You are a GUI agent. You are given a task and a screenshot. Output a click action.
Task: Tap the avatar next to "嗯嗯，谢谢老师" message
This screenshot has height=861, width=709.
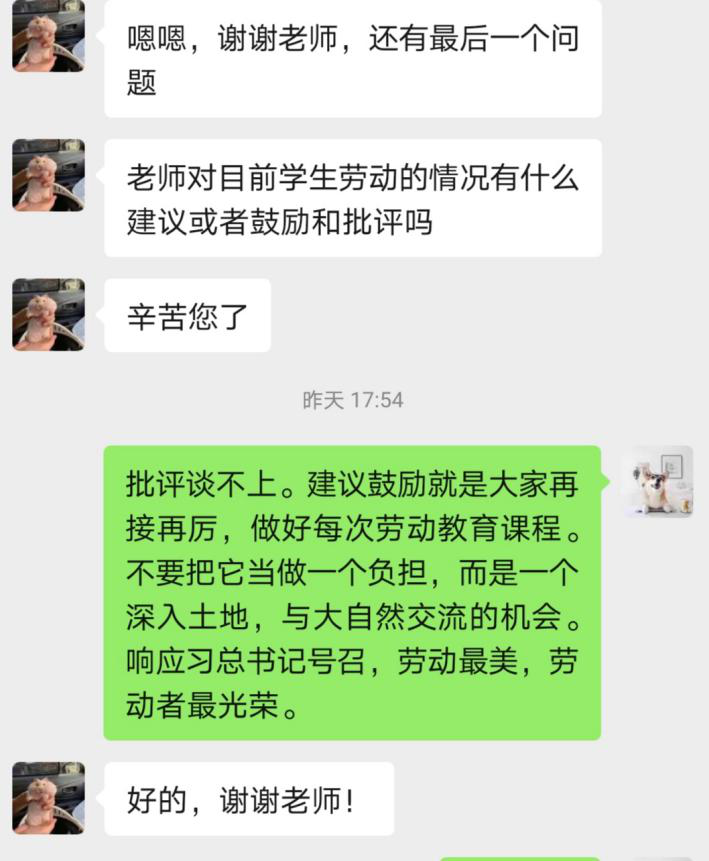(x=48, y=36)
